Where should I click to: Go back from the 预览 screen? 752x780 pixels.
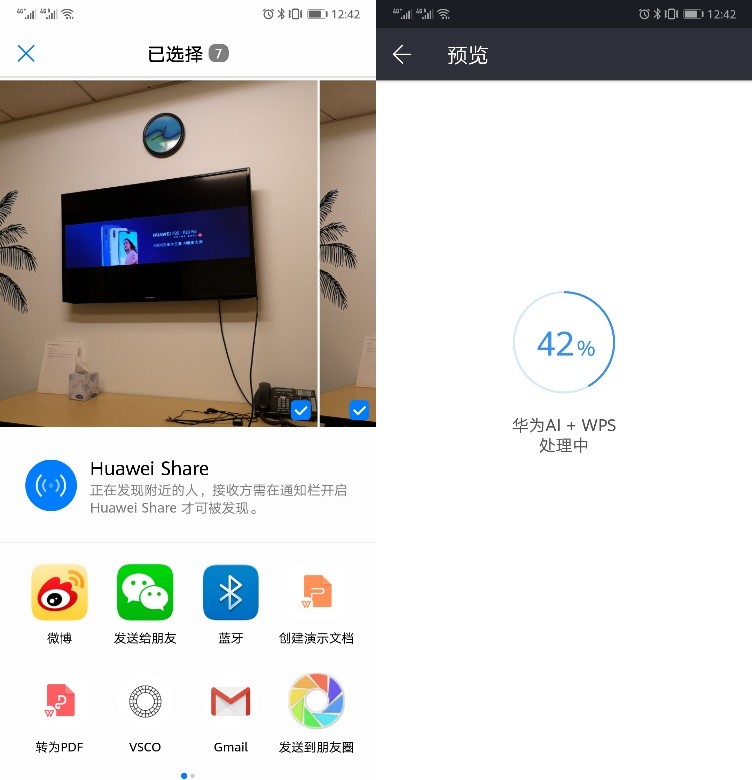[x=402, y=55]
